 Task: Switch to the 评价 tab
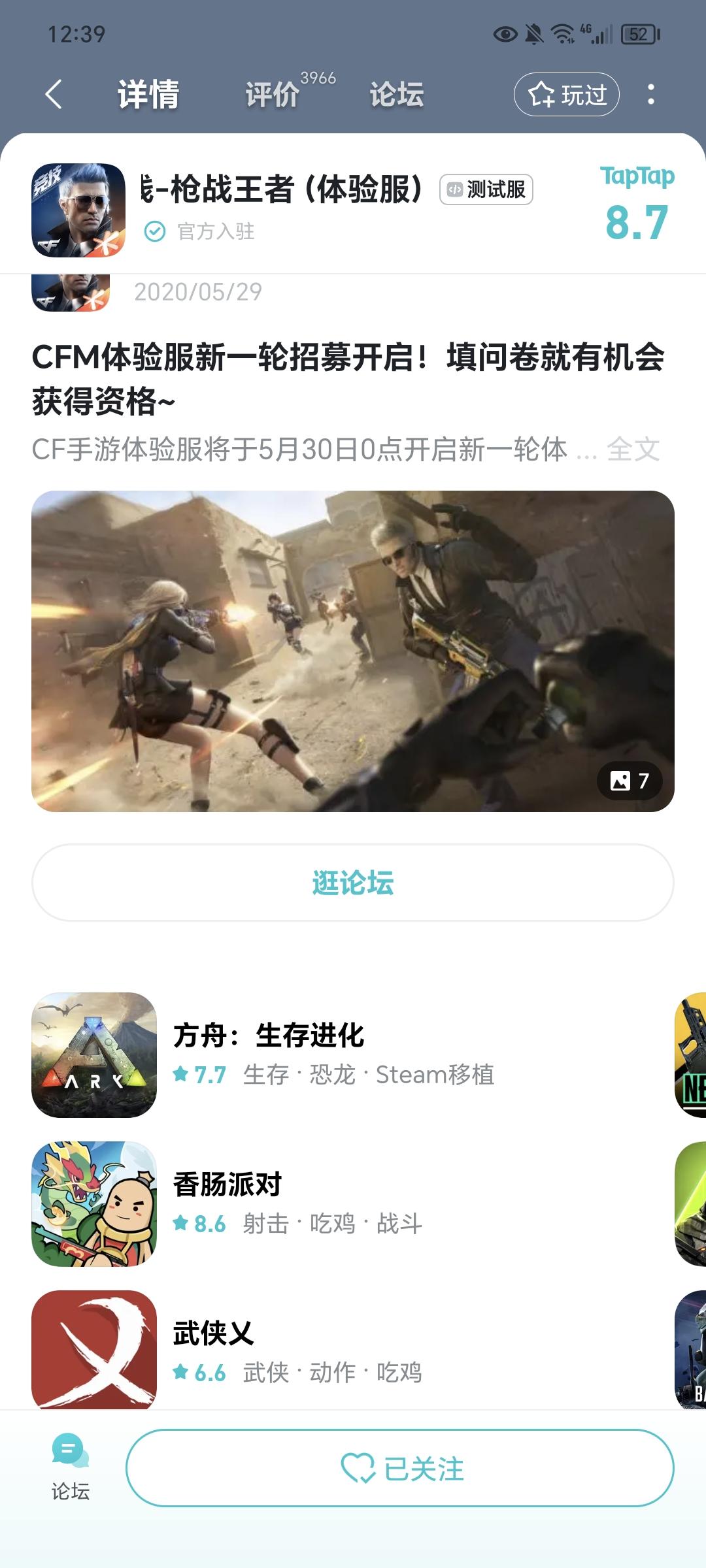pos(269,94)
